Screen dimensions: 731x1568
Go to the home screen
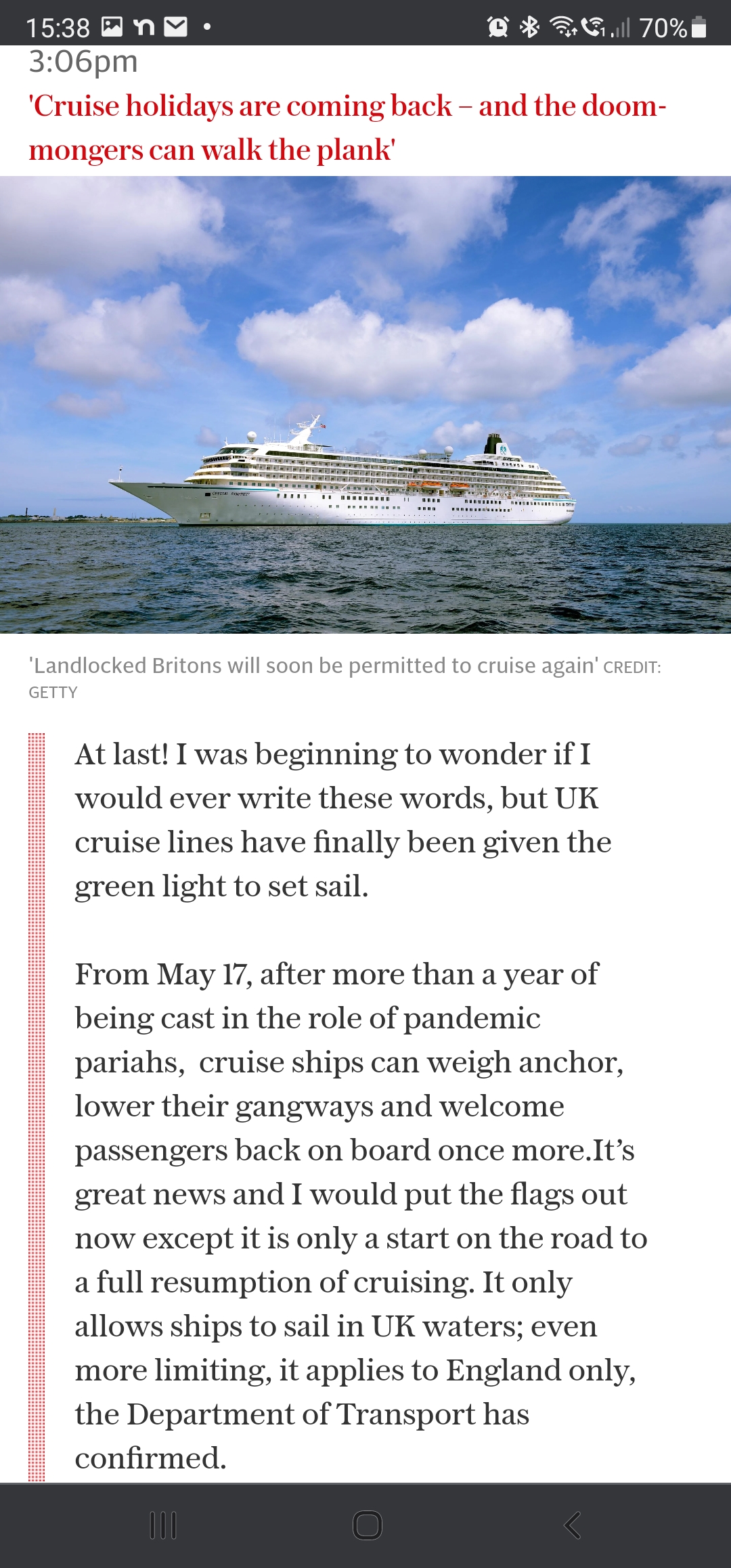click(368, 1525)
